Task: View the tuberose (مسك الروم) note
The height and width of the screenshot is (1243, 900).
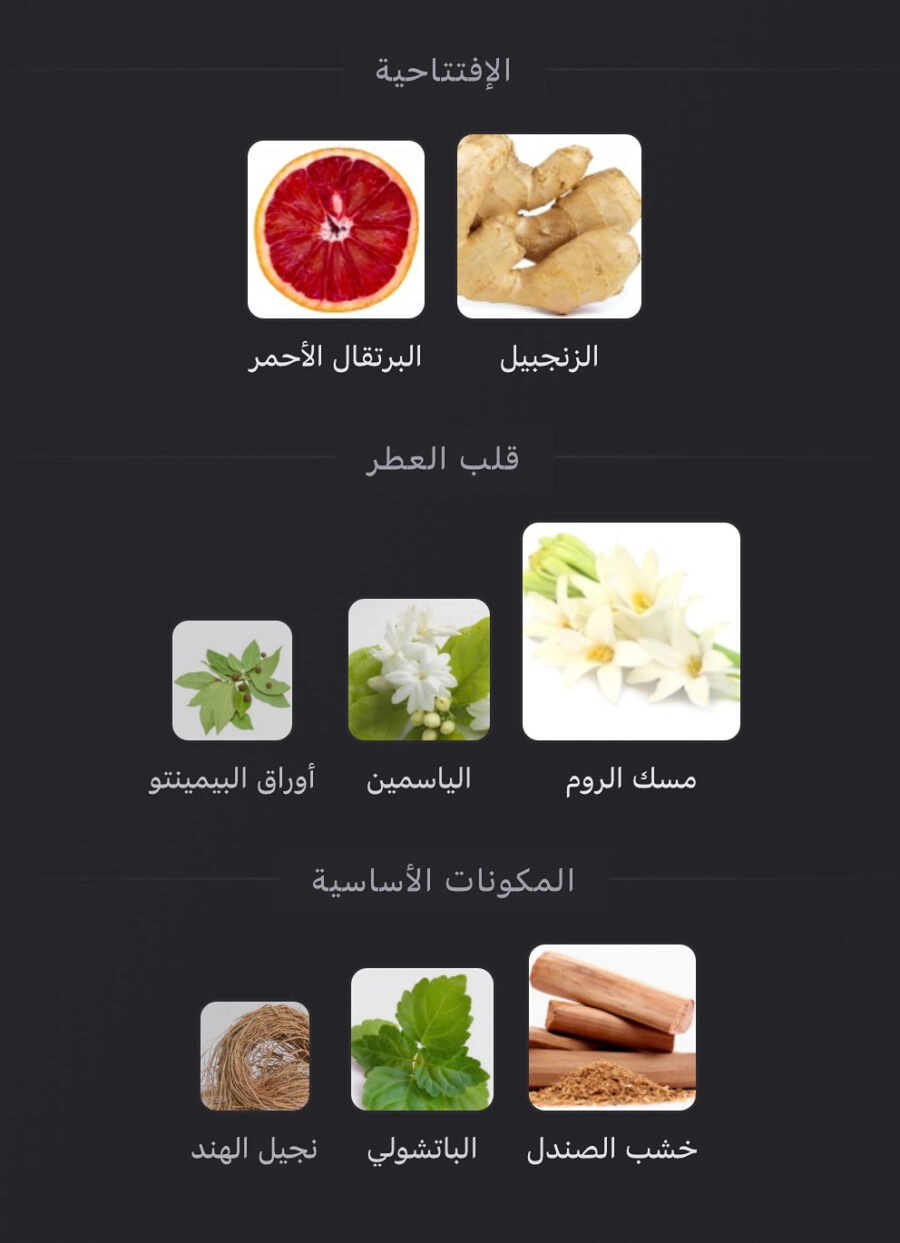Action: (x=631, y=631)
